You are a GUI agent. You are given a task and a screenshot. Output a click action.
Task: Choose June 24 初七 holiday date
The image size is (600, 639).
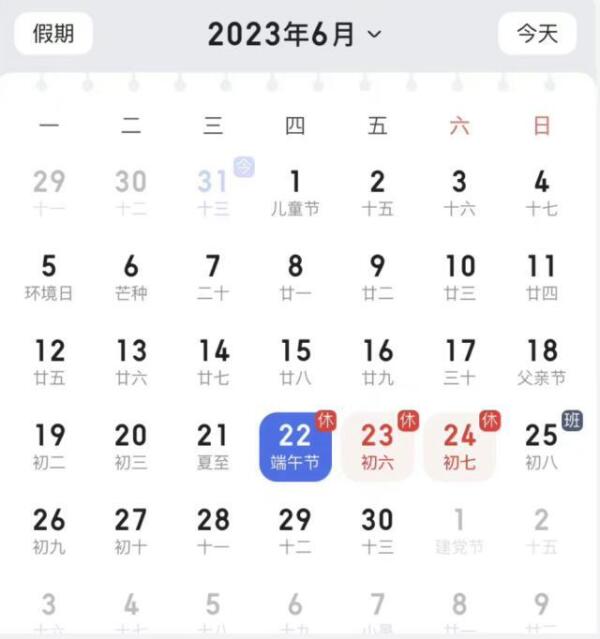coord(459,445)
